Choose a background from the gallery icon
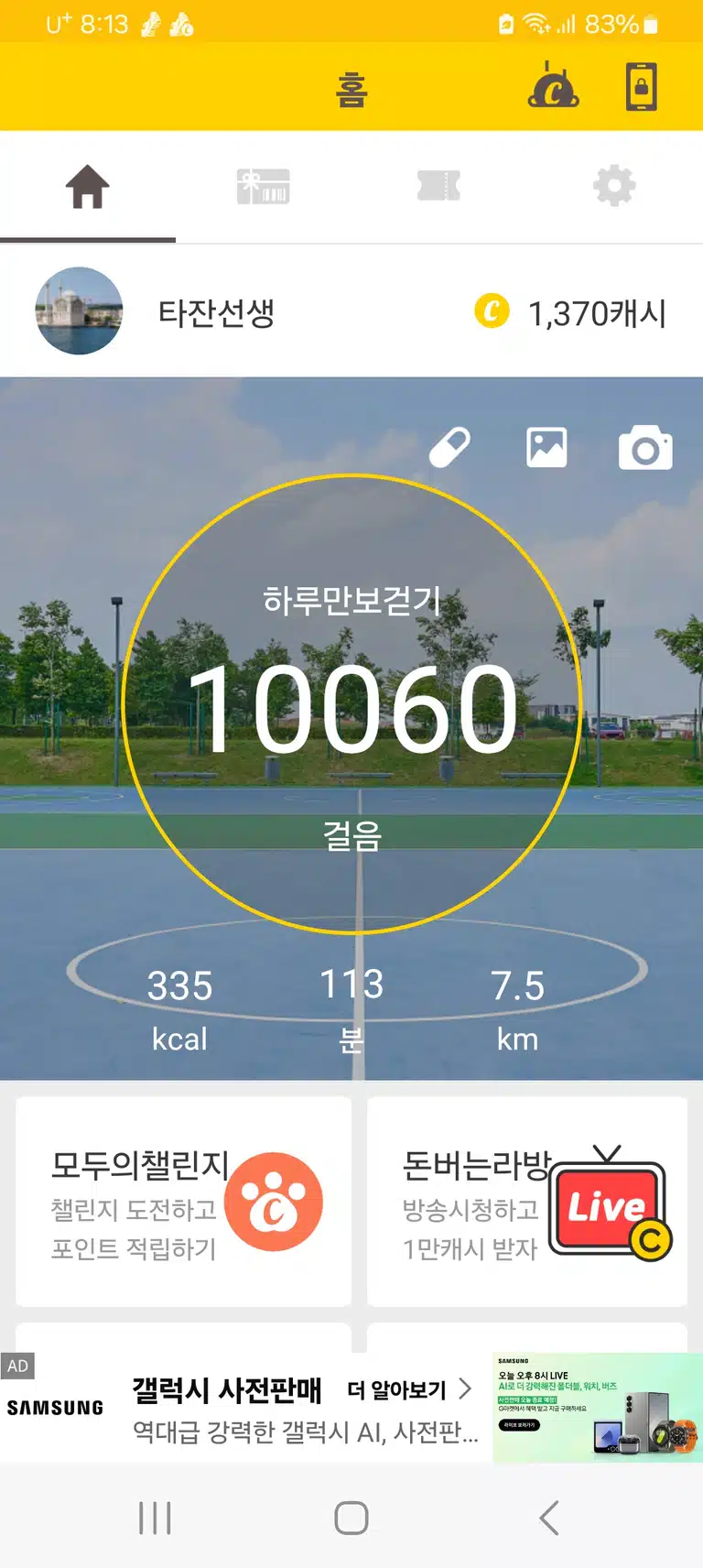Viewport: 703px width, 1568px height. (546, 448)
